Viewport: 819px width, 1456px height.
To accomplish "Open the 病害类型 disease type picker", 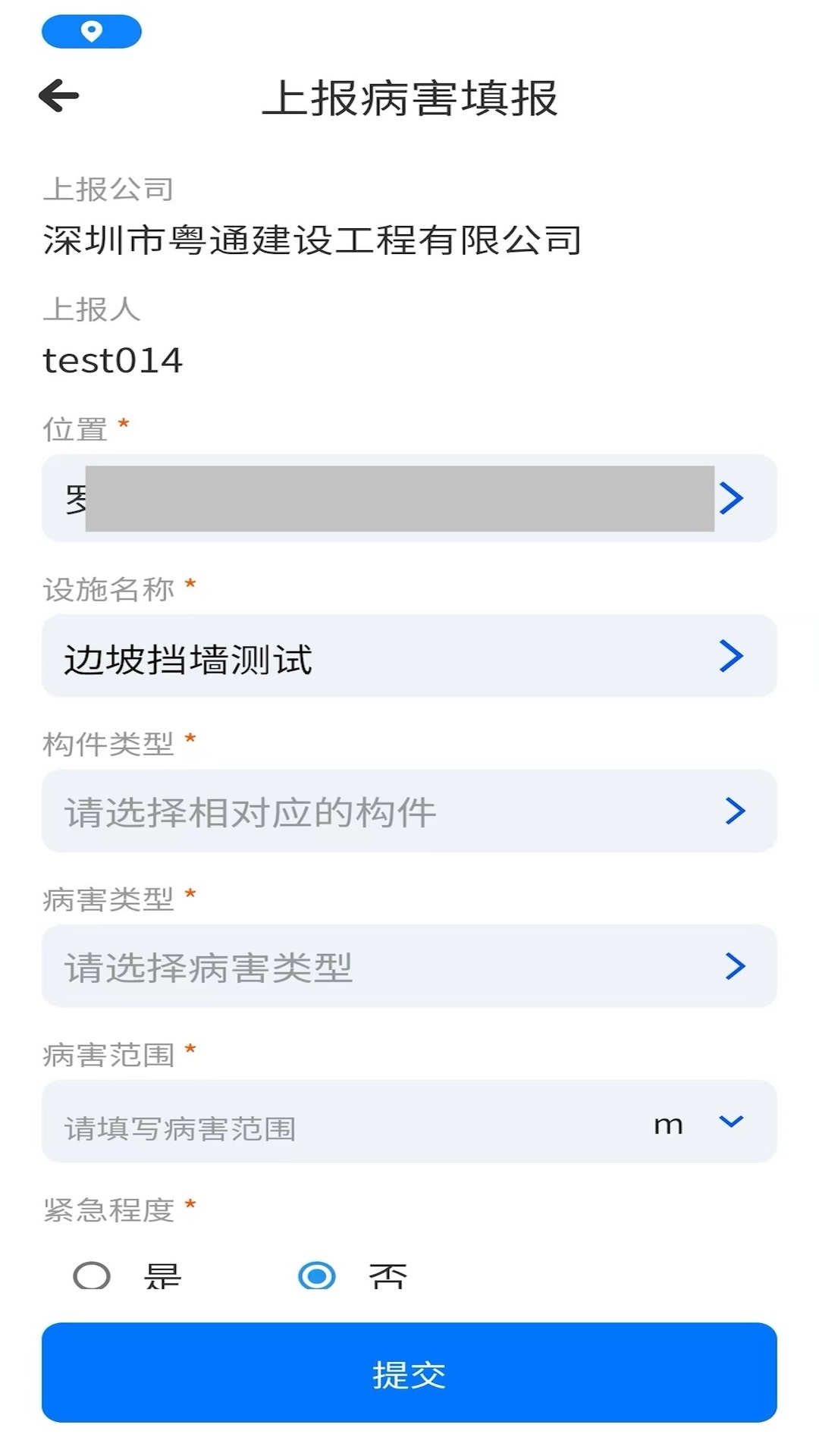I will pos(409,966).
